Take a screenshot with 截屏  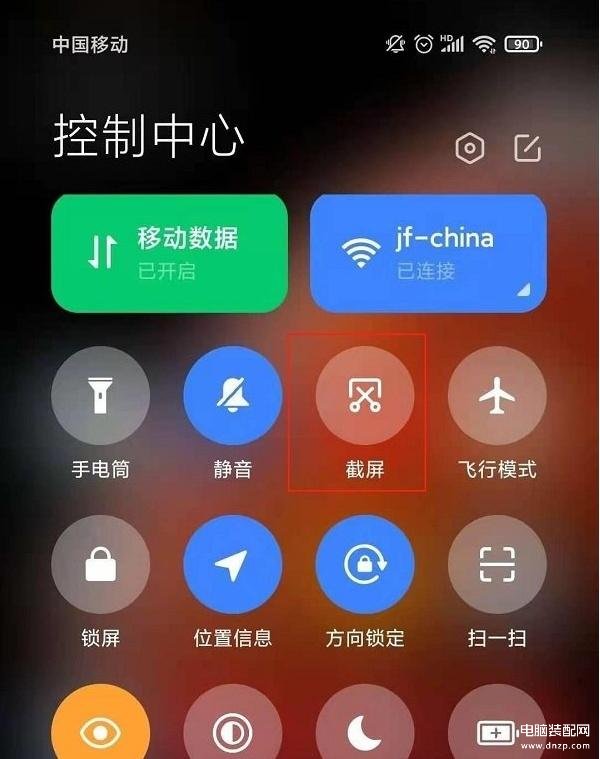click(x=364, y=396)
